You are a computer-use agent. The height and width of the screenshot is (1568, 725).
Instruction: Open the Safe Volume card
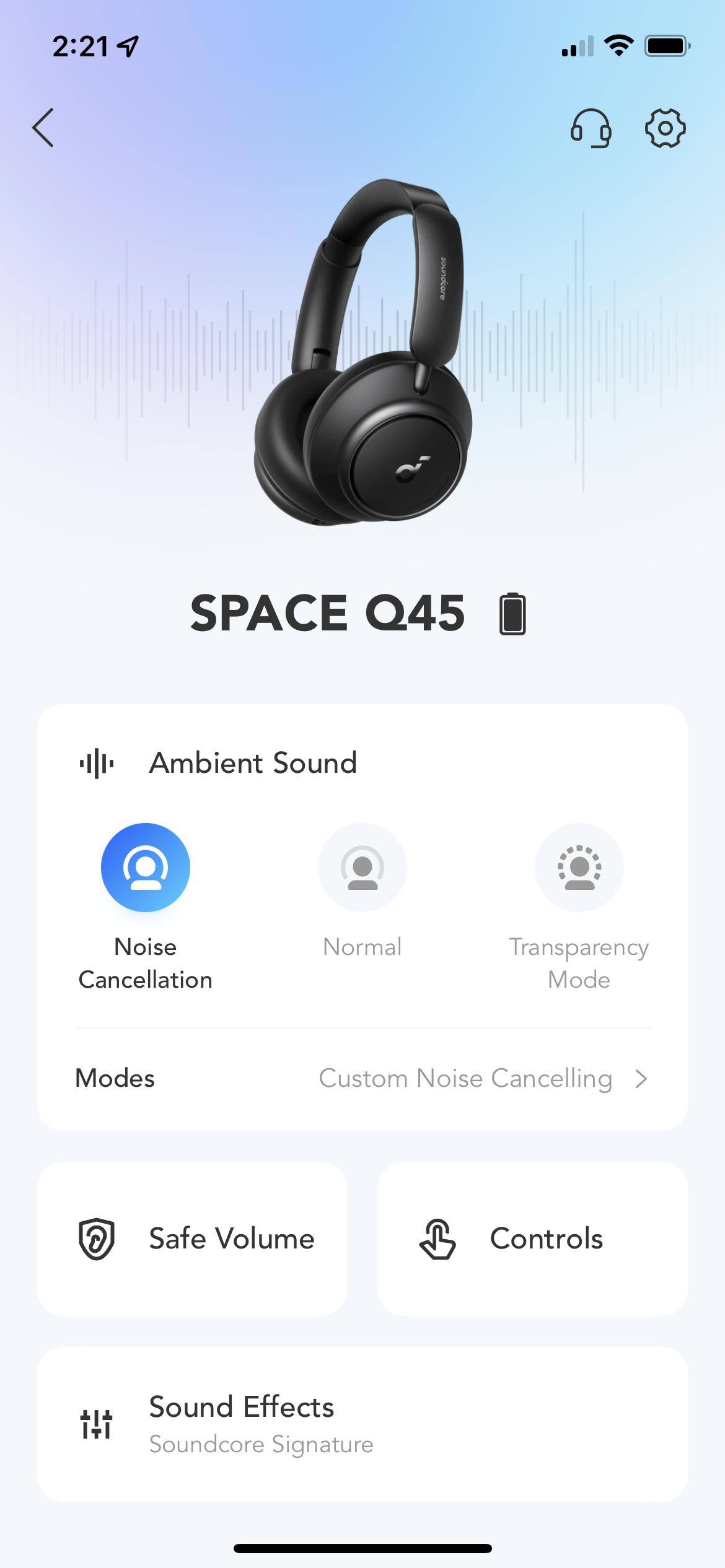click(192, 1239)
